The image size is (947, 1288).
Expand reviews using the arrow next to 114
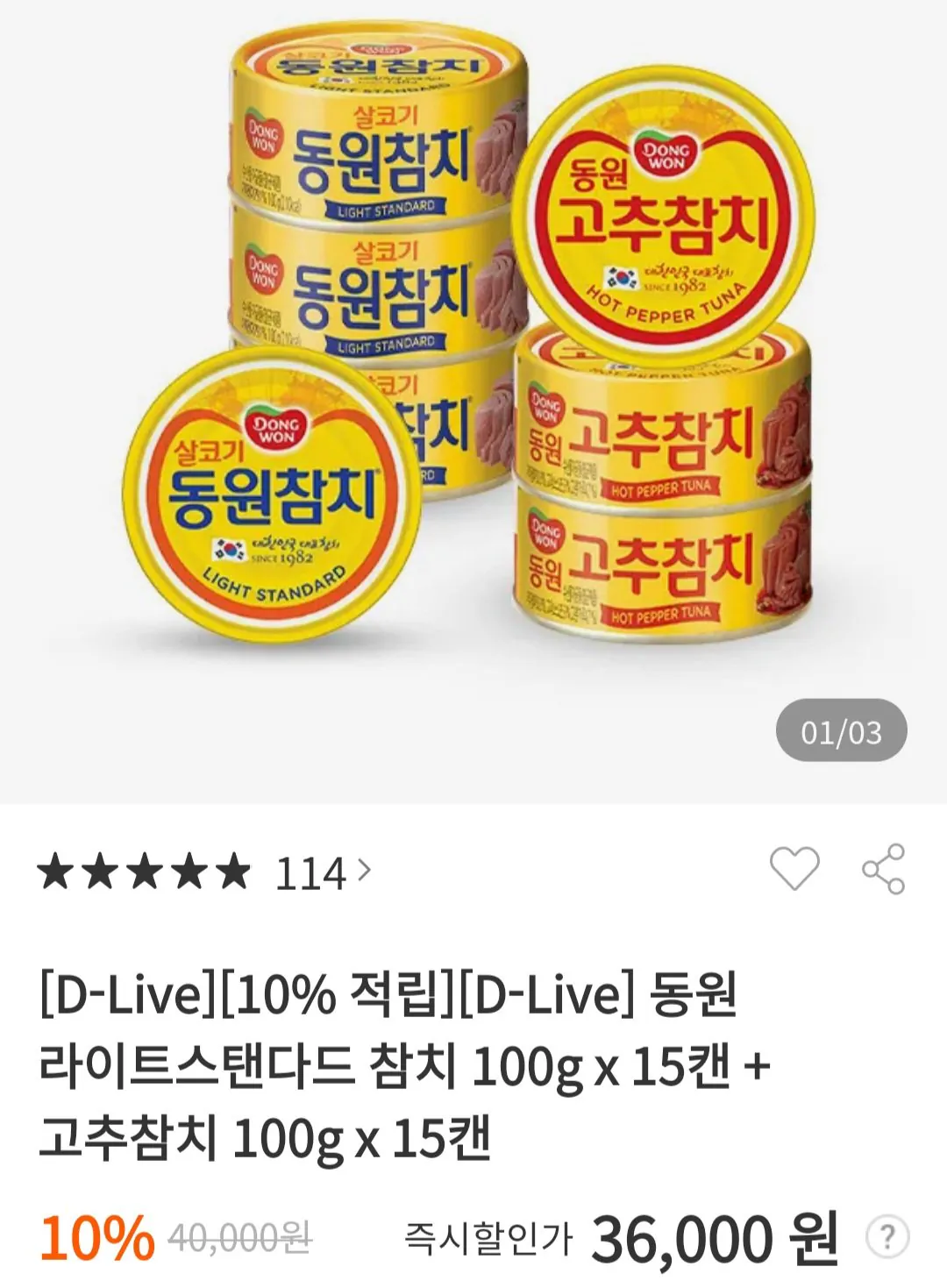coord(366,868)
